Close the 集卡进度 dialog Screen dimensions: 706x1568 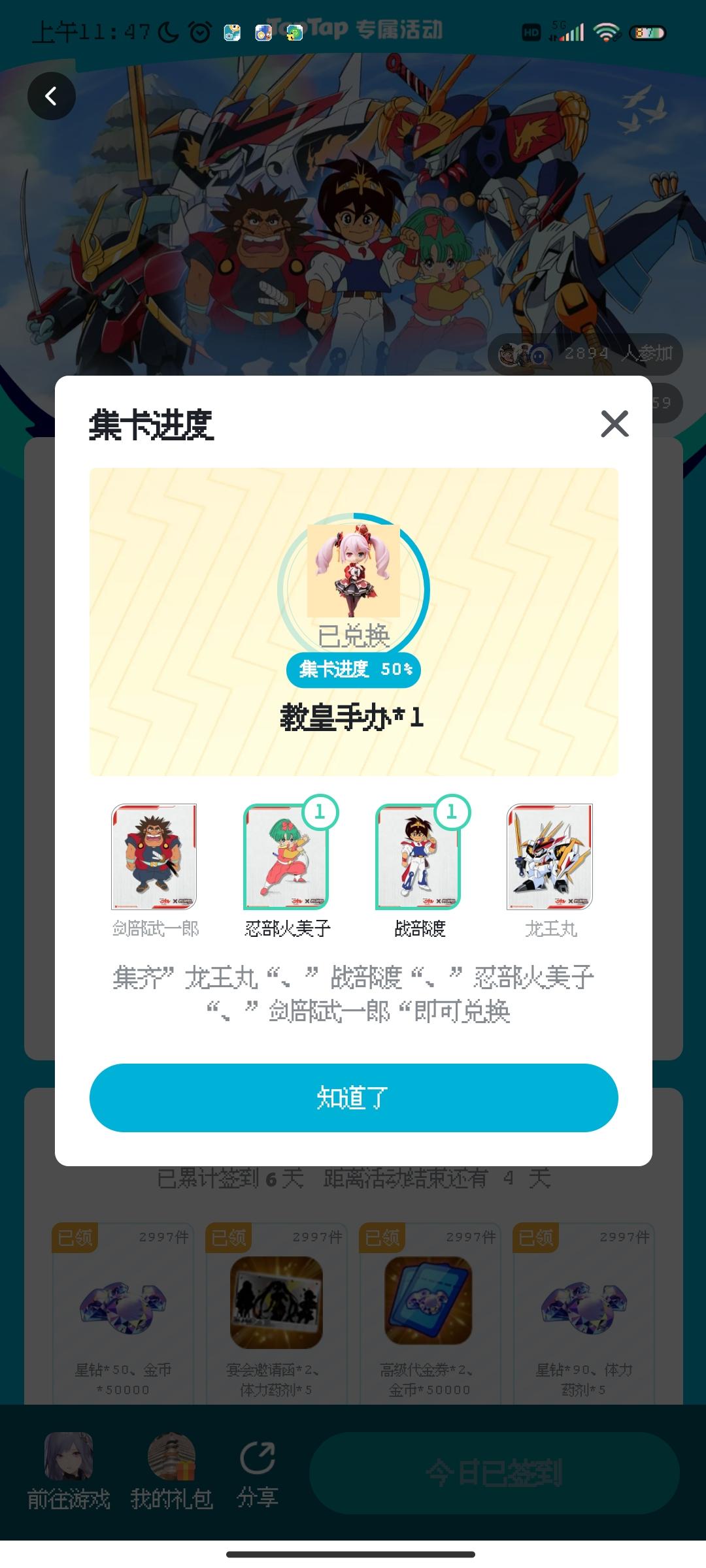(614, 424)
